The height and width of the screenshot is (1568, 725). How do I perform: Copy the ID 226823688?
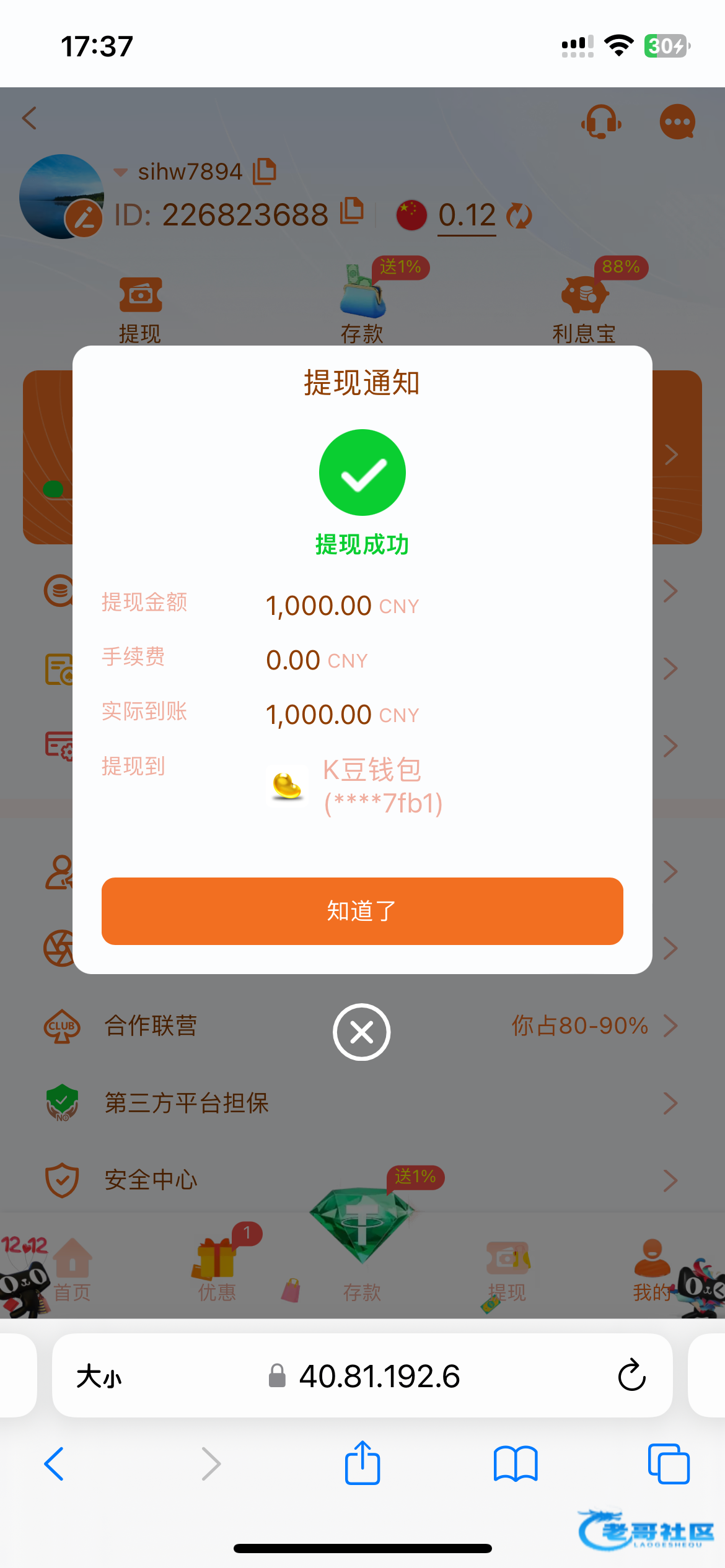[x=352, y=211]
